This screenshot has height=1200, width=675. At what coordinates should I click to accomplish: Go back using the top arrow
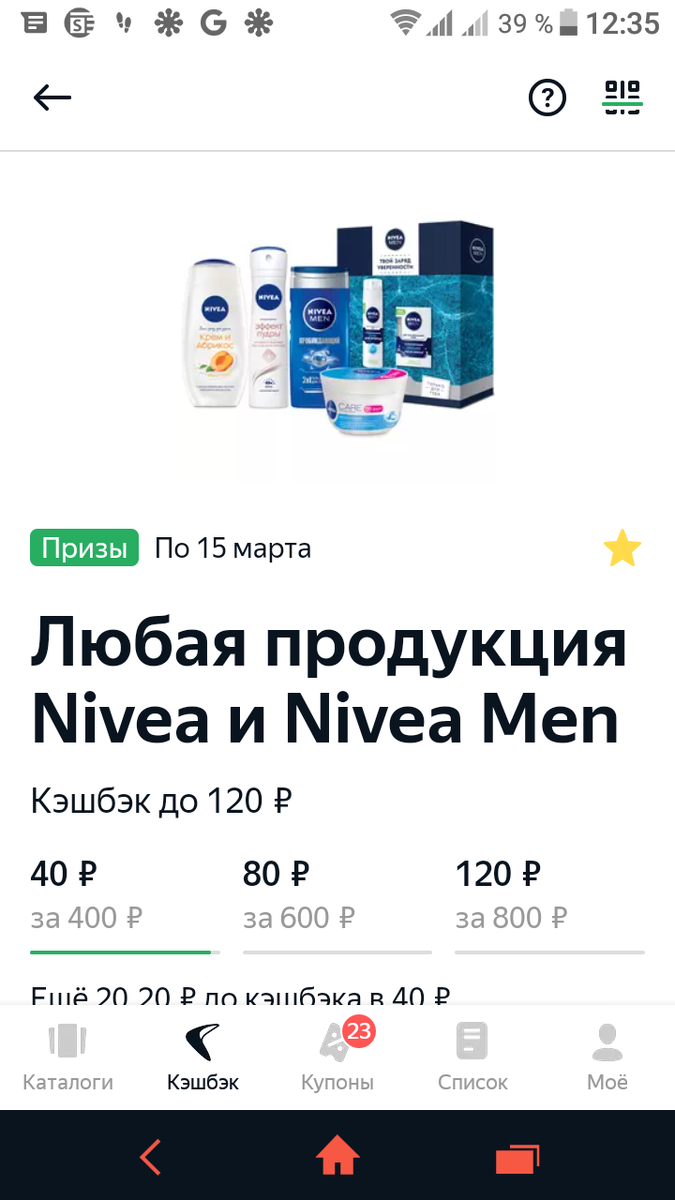[52, 97]
